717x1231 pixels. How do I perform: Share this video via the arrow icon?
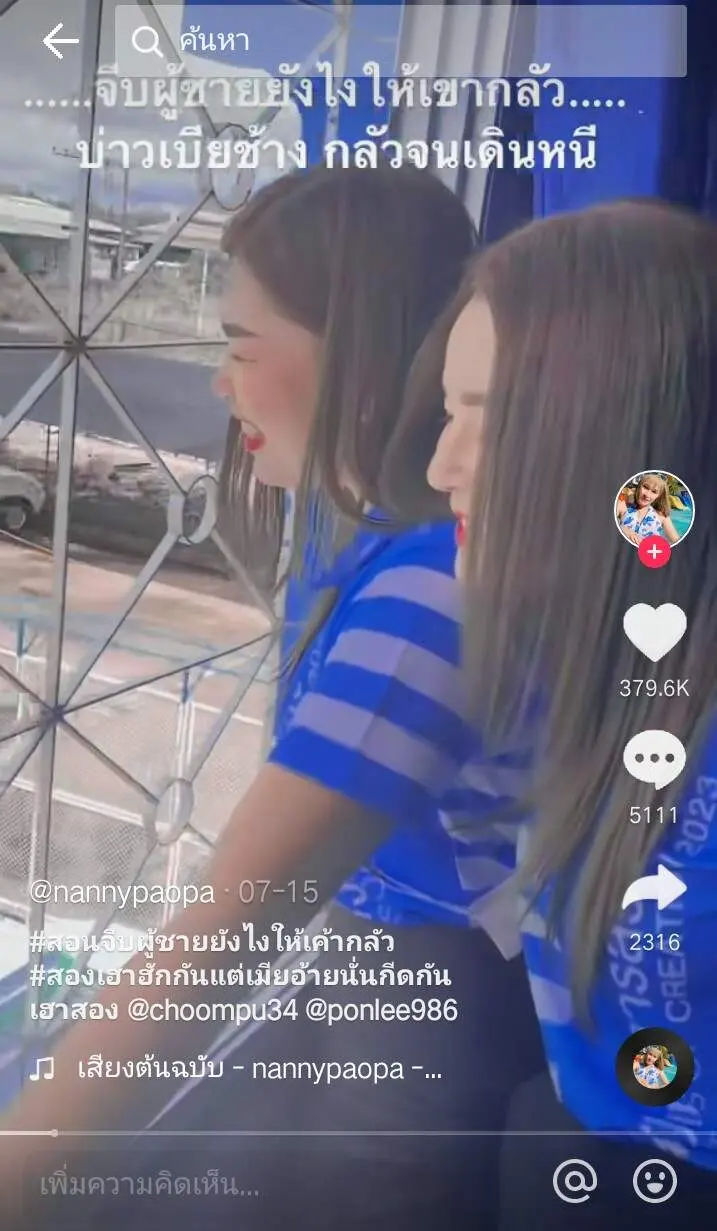click(x=654, y=888)
